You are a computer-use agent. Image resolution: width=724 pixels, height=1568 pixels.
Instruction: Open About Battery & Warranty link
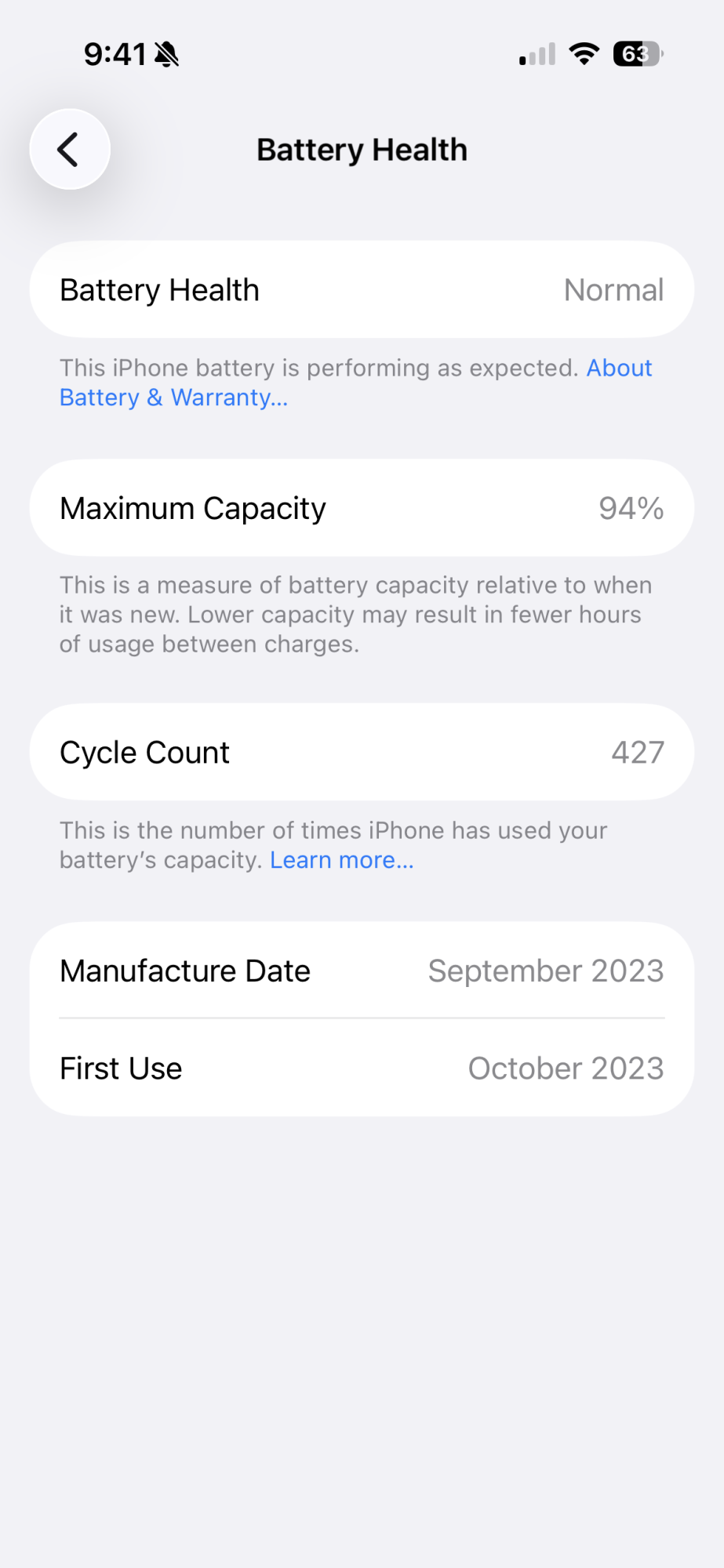(x=173, y=397)
